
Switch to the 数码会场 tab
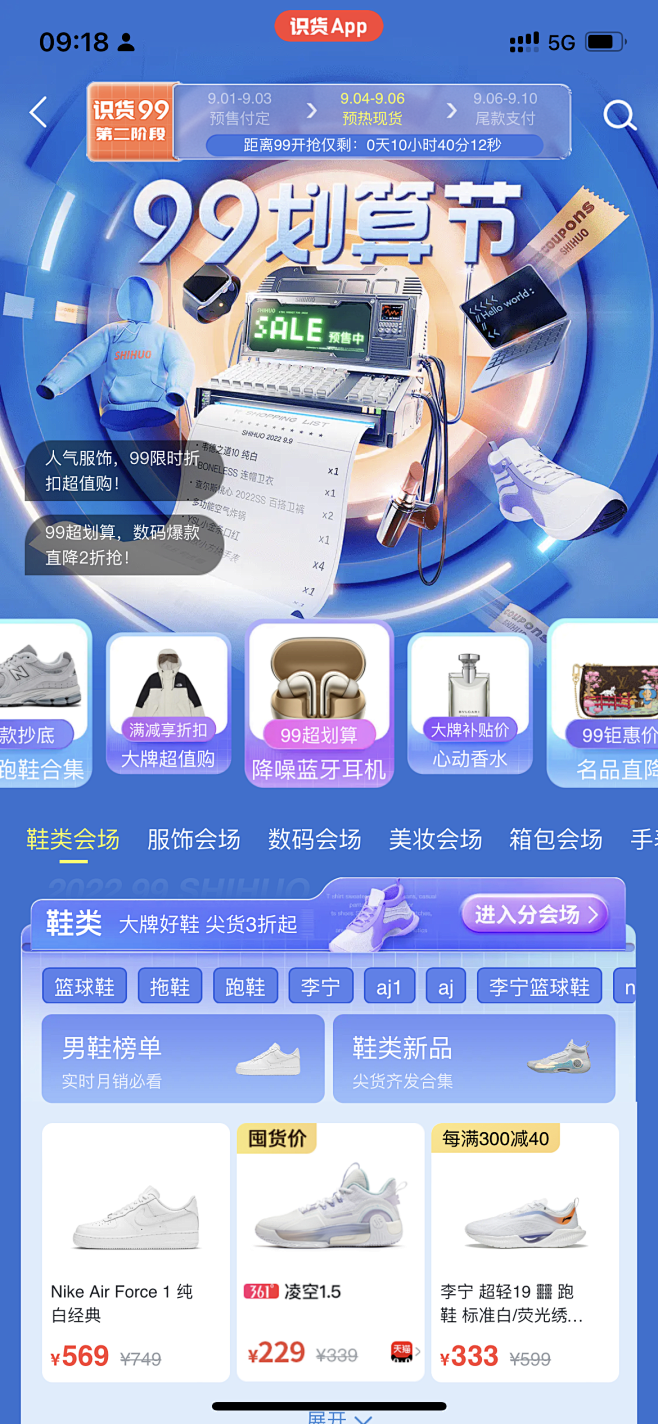point(314,840)
